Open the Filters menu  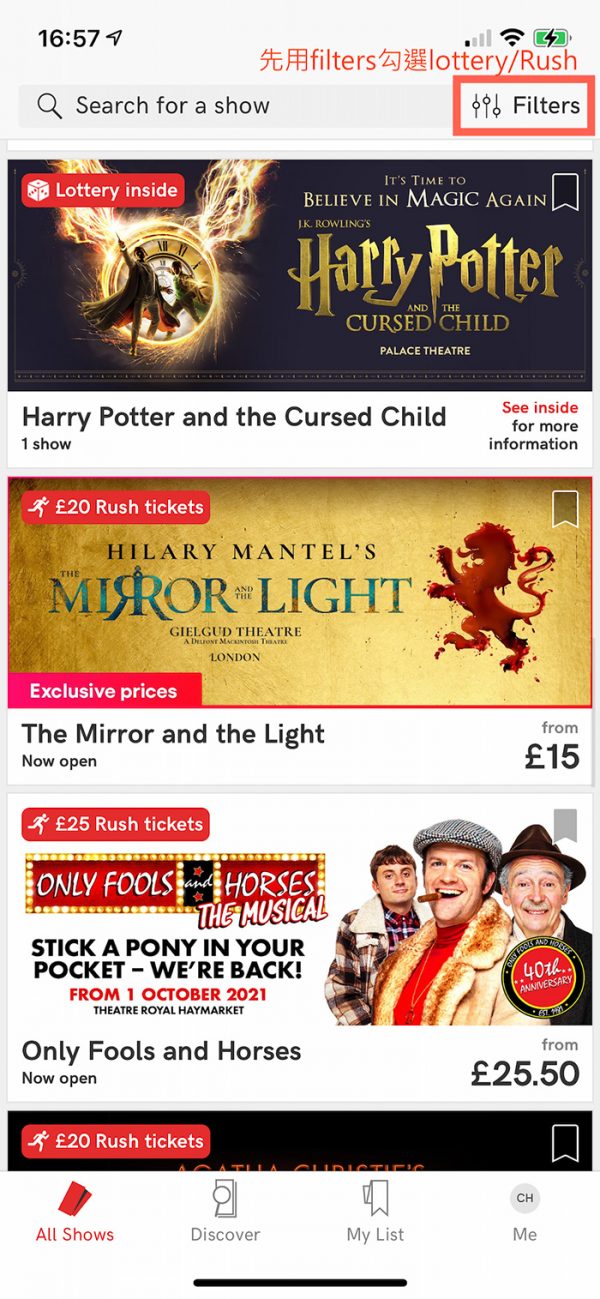526,105
